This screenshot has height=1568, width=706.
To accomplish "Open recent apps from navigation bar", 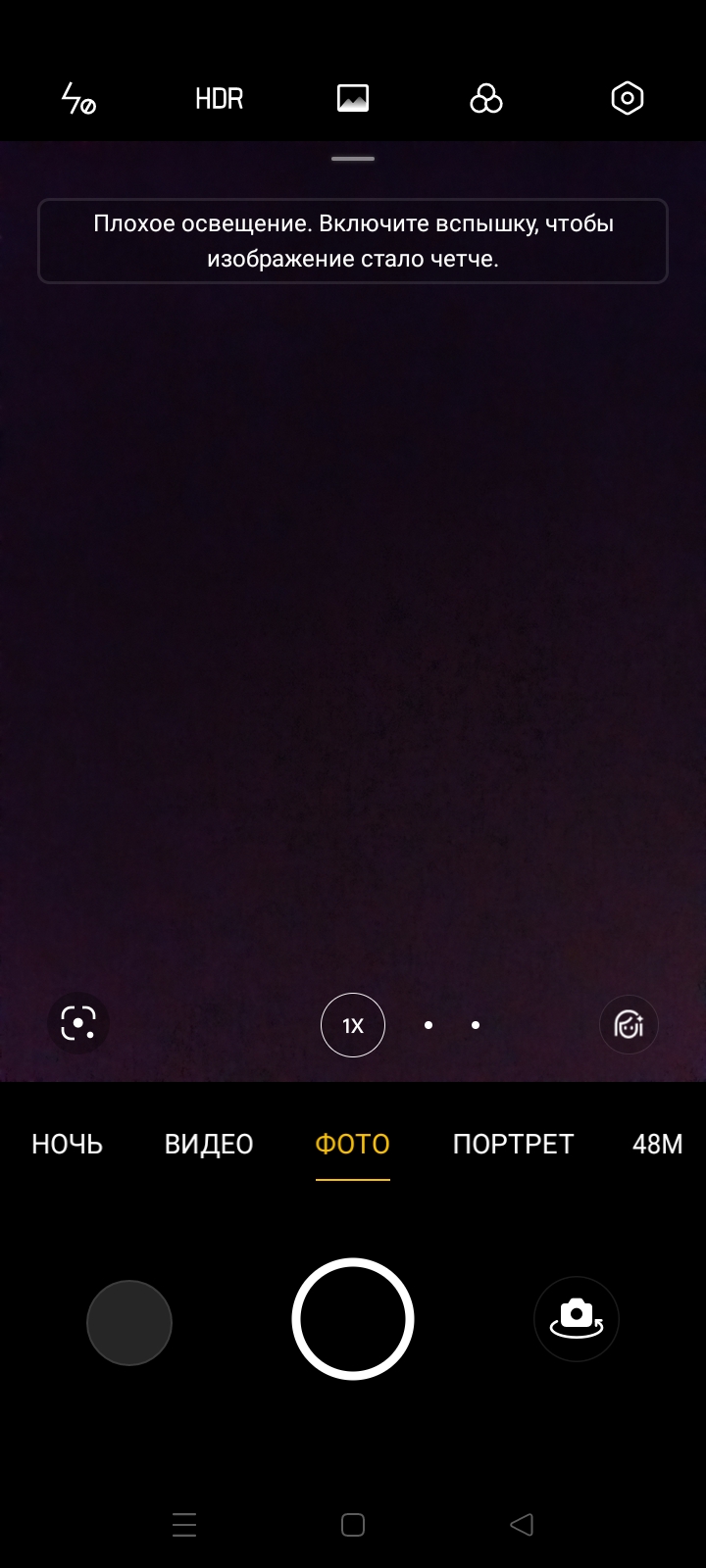I will [184, 1524].
